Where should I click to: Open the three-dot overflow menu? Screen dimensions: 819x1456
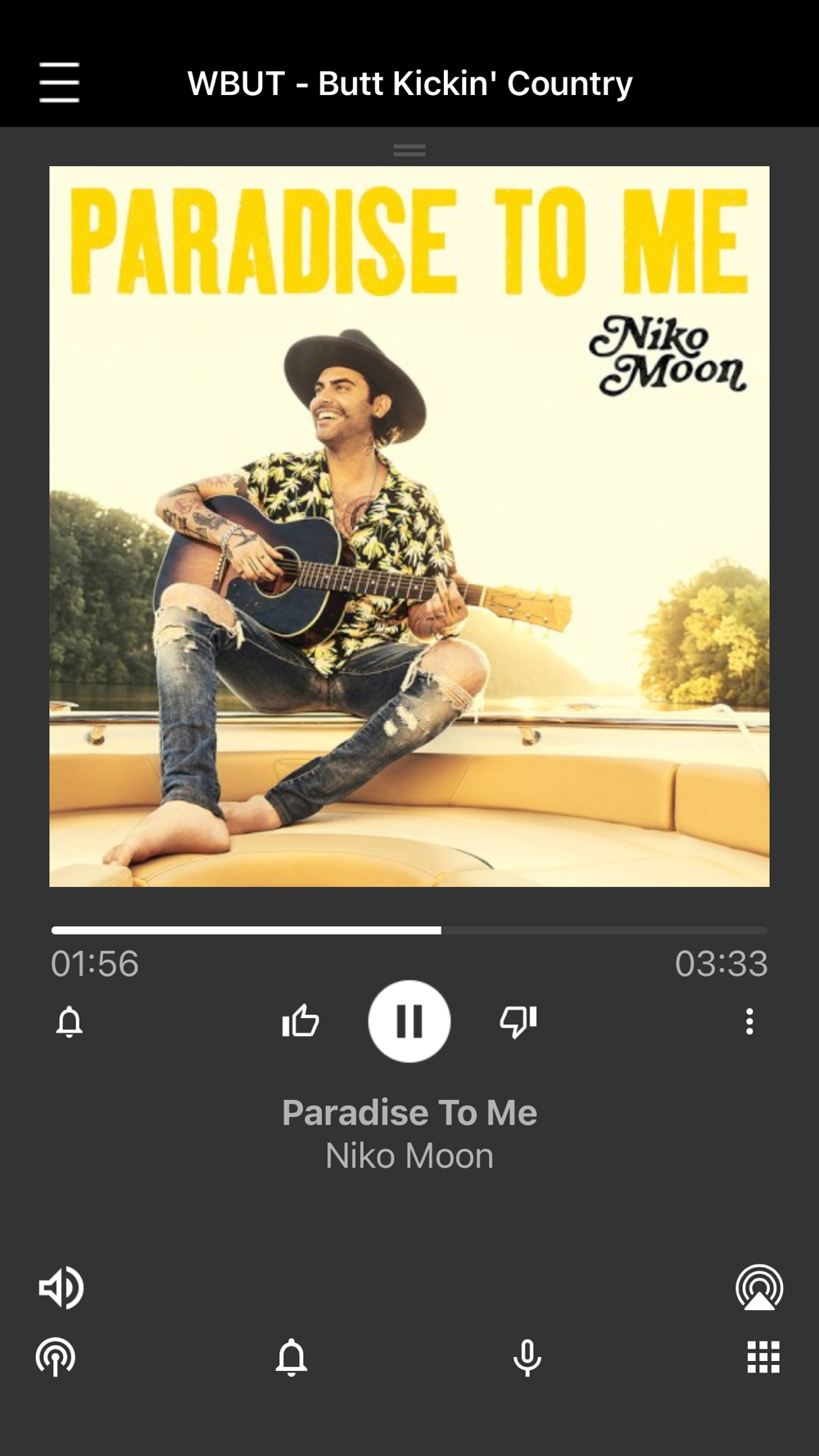pos(749,1021)
